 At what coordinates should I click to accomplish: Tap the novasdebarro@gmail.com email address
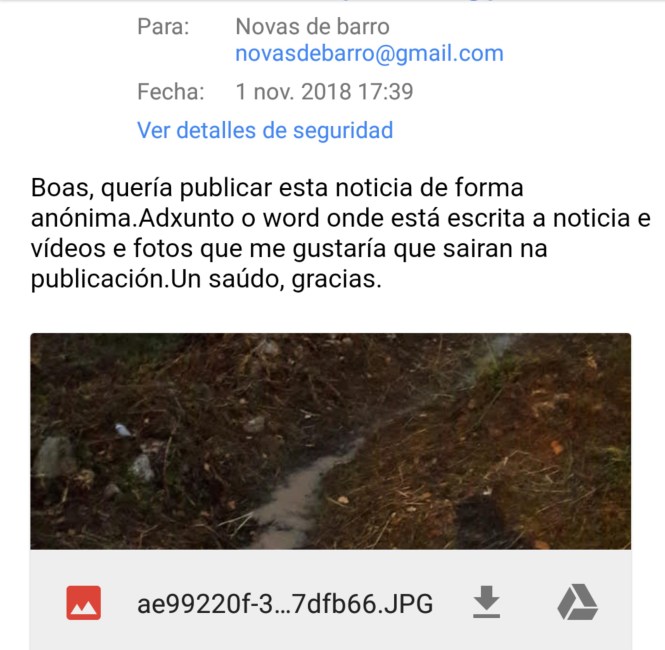369,54
